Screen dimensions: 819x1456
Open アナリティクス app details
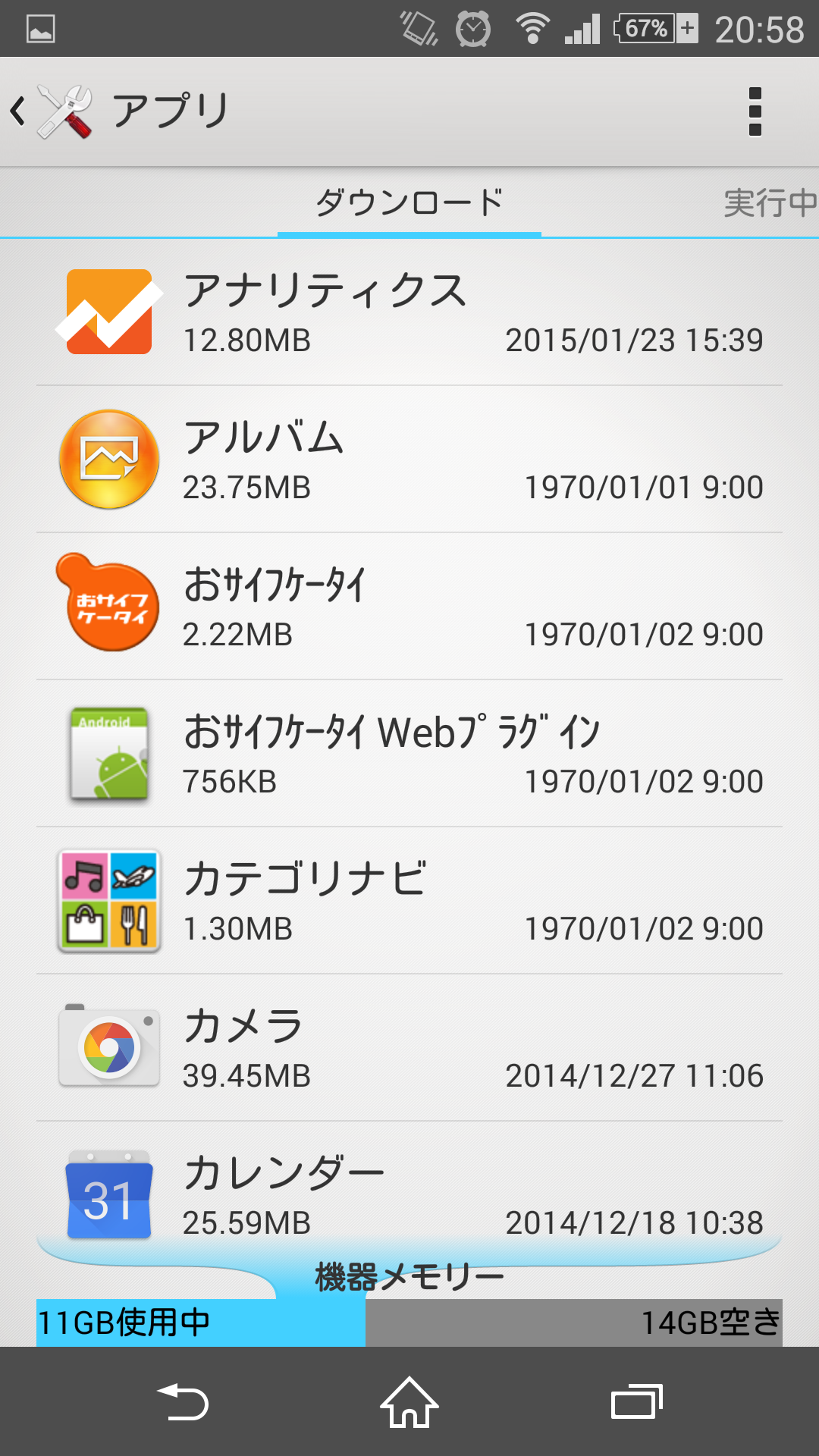pyautogui.click(x=409, y=312)
